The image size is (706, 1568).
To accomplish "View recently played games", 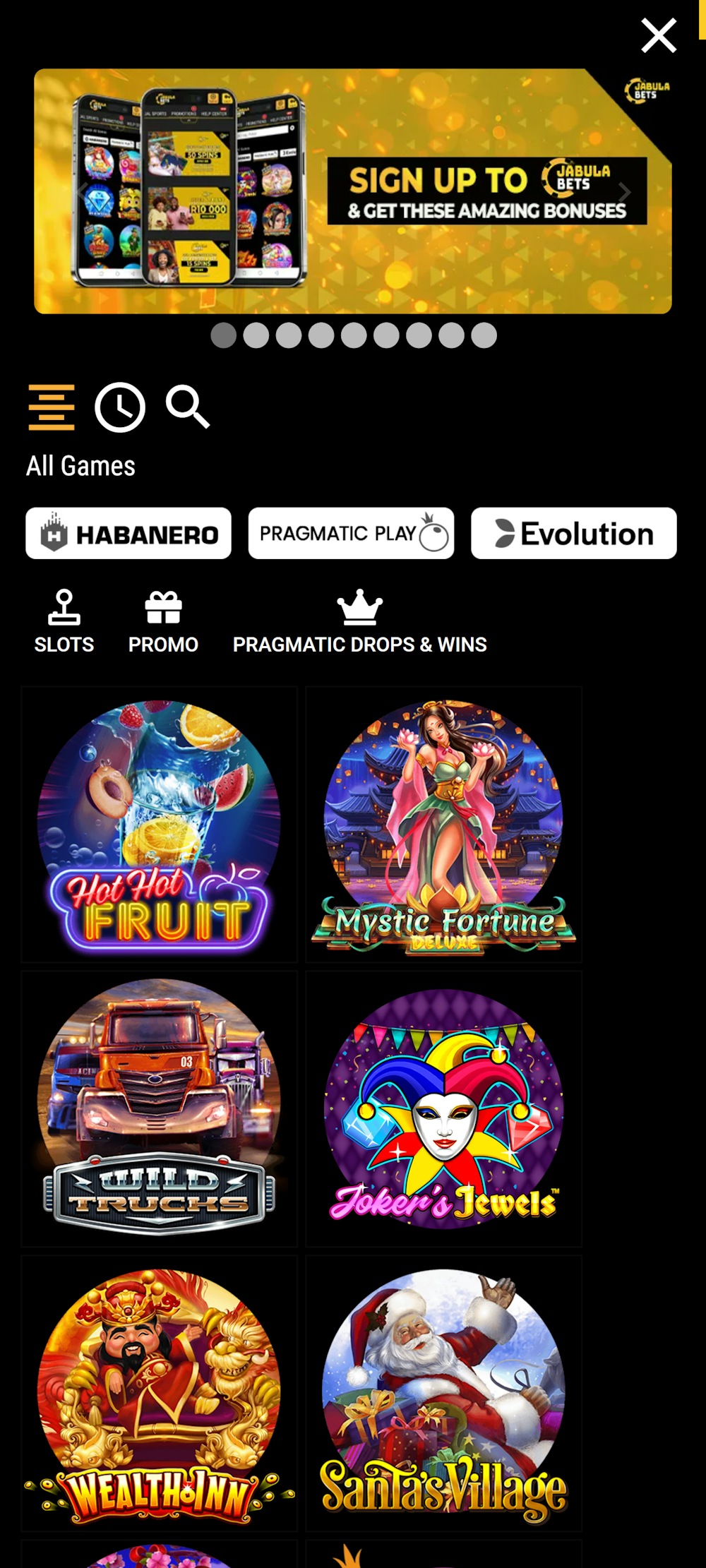I will point(120,407).
